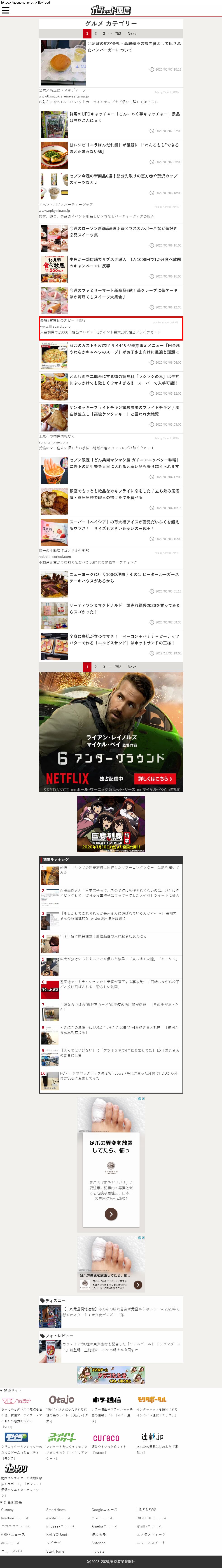Open article about 北朝鮮の航空会社 hamburger
Screen dimensions: 222x1568
pyautogui.click(x=134, y=47)
